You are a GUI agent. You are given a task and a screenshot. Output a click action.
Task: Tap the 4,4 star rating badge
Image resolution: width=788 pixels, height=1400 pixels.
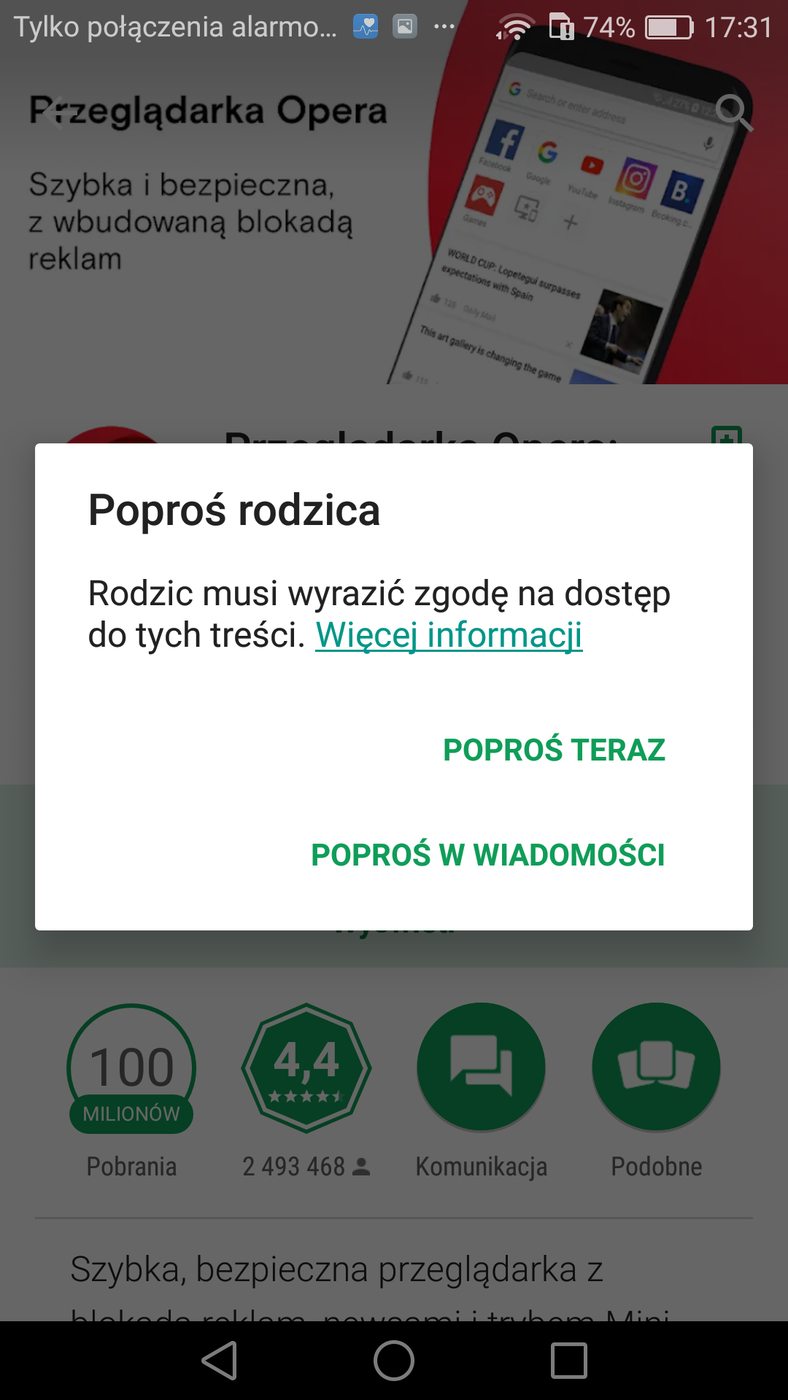pos(306,1067)
